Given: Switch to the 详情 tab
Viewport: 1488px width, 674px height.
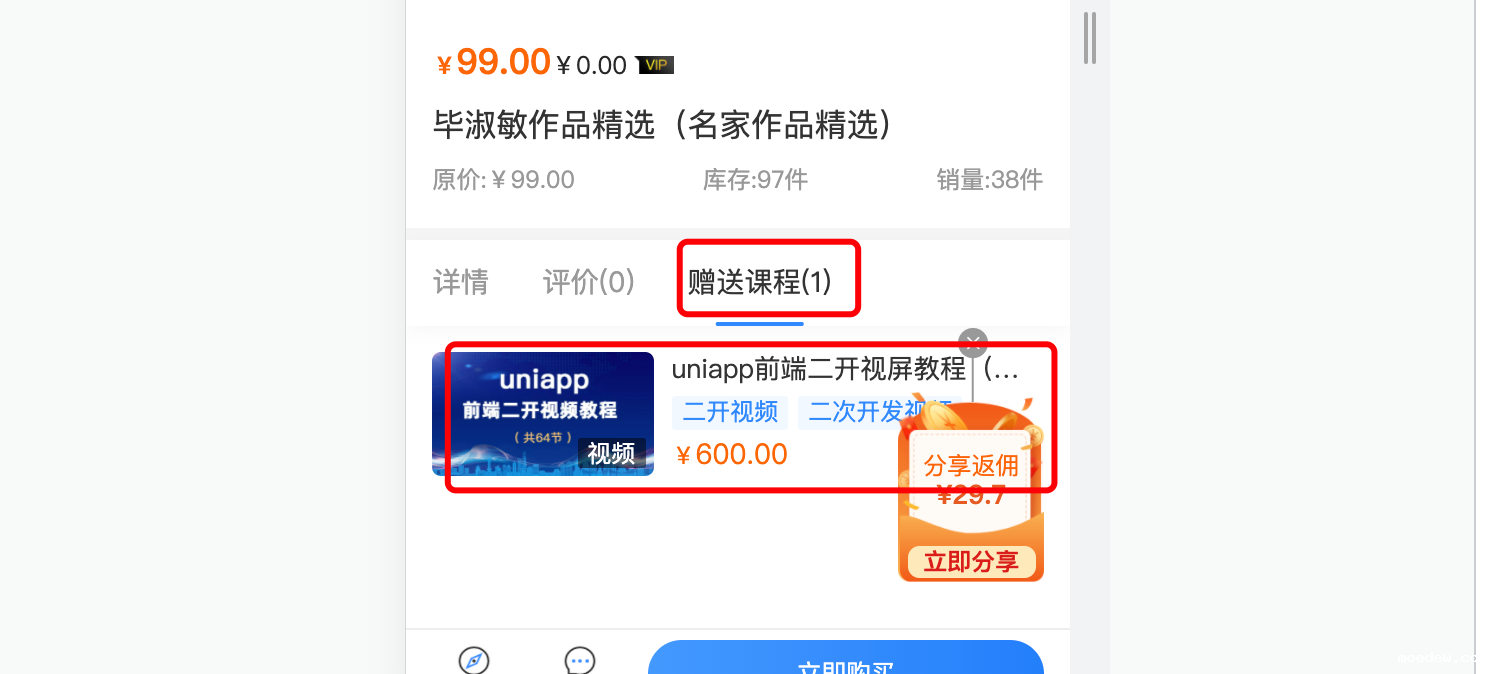Looking at the screenshot, I should 461,283.
